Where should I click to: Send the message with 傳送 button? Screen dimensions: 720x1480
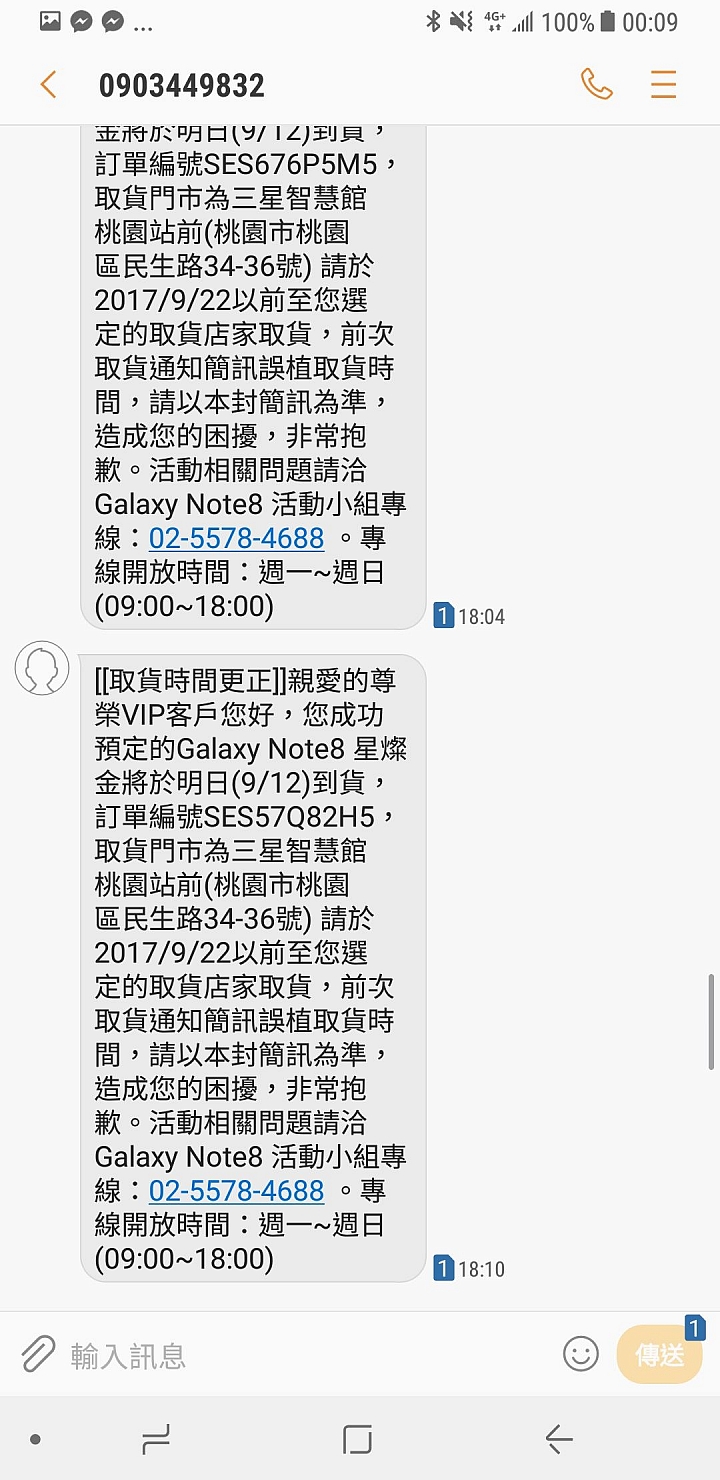[660, 1355]
